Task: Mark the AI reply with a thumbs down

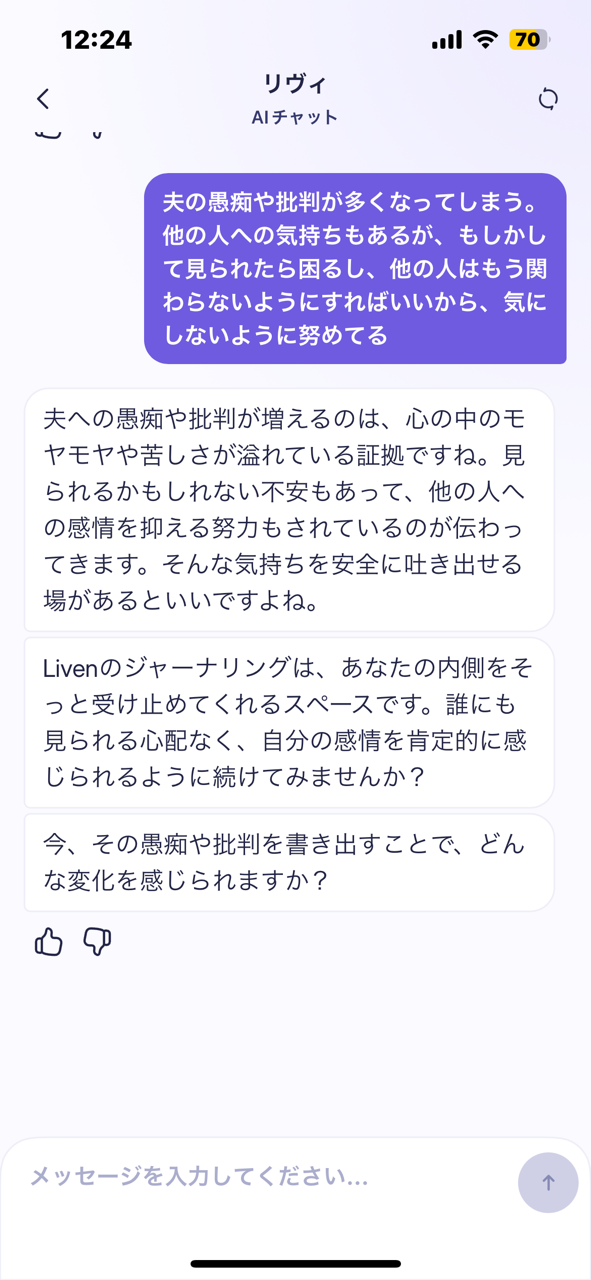Action: pyautogui.click(x=97, y=942)
